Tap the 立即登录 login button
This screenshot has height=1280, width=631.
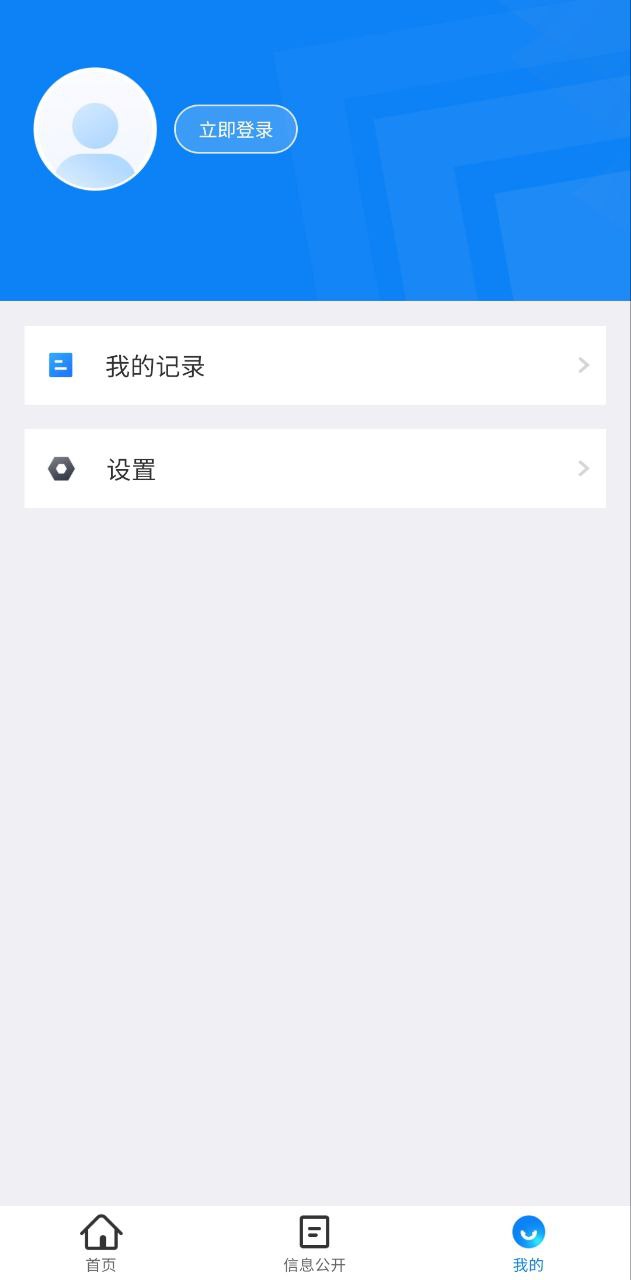tap(236, 129)
